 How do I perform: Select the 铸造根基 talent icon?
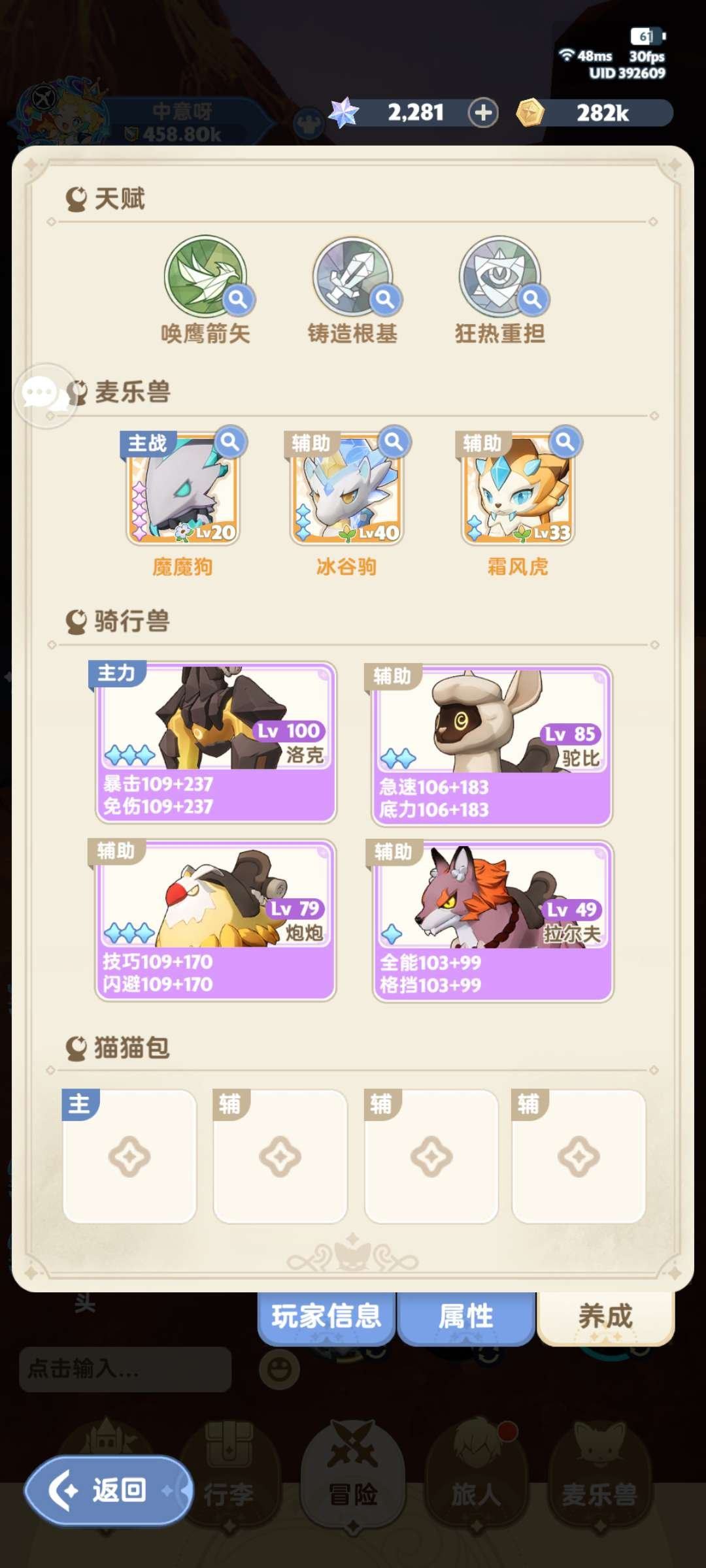coord(352,278)
